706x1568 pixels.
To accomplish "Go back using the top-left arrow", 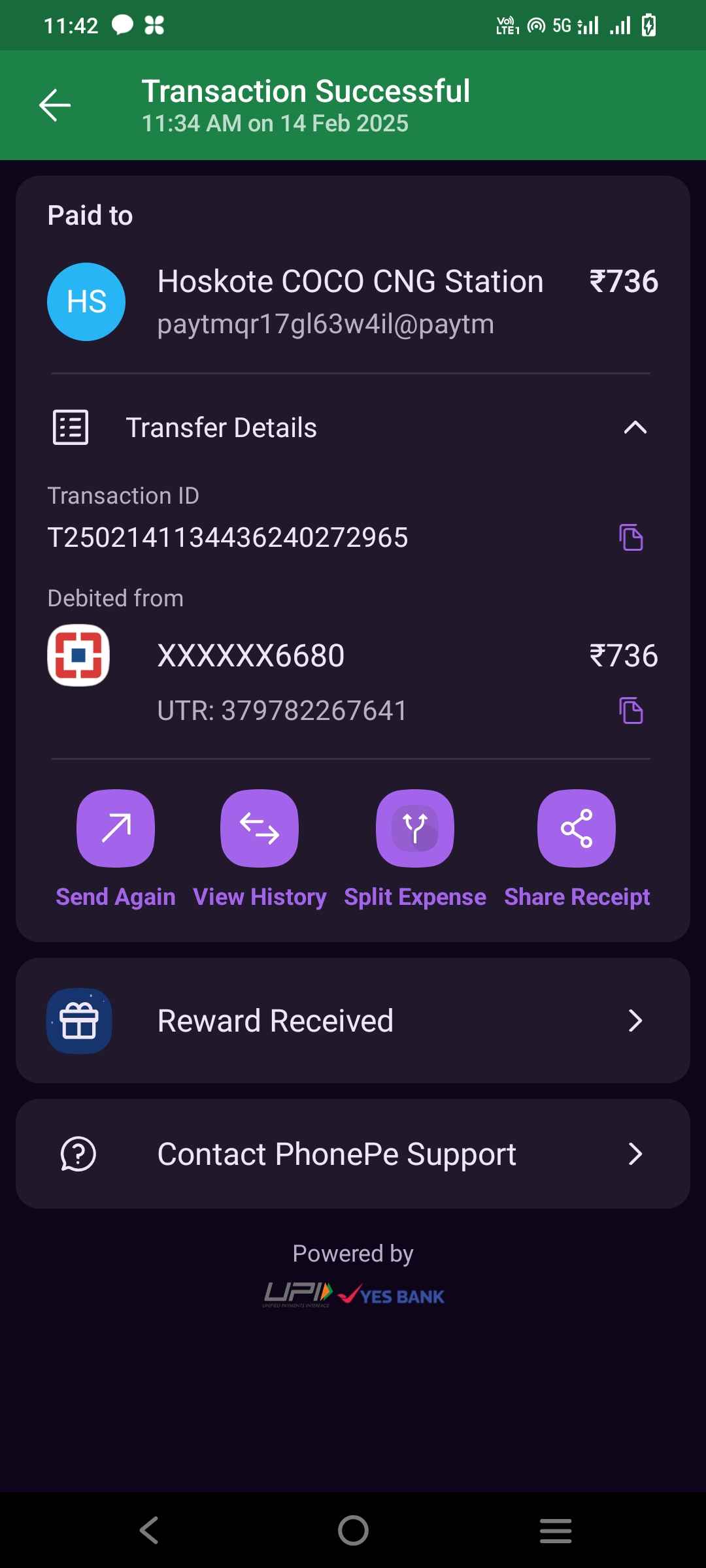I will 55,105.
